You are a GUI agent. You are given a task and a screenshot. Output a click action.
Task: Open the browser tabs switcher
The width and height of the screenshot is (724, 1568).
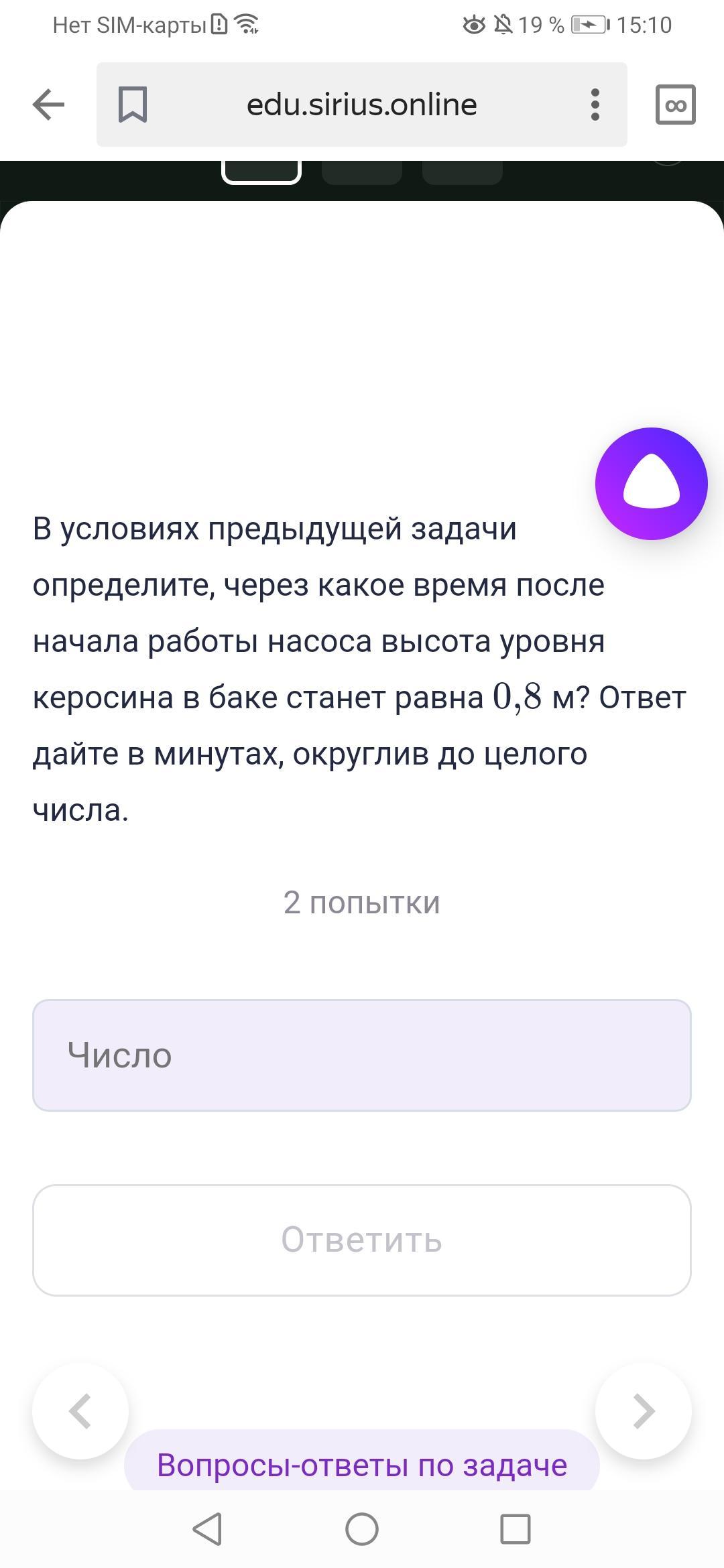(x=675, y=105)
